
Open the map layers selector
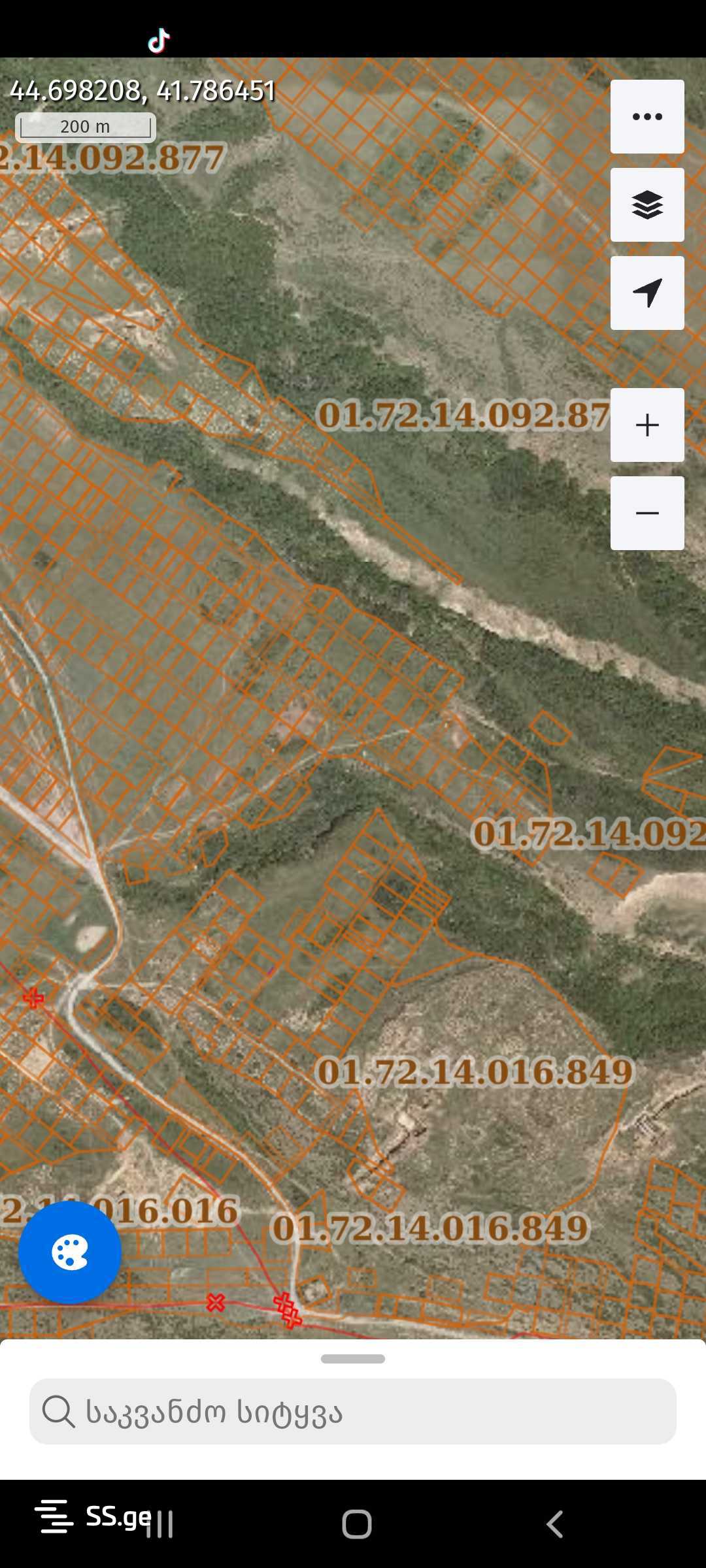click(647, 205)
